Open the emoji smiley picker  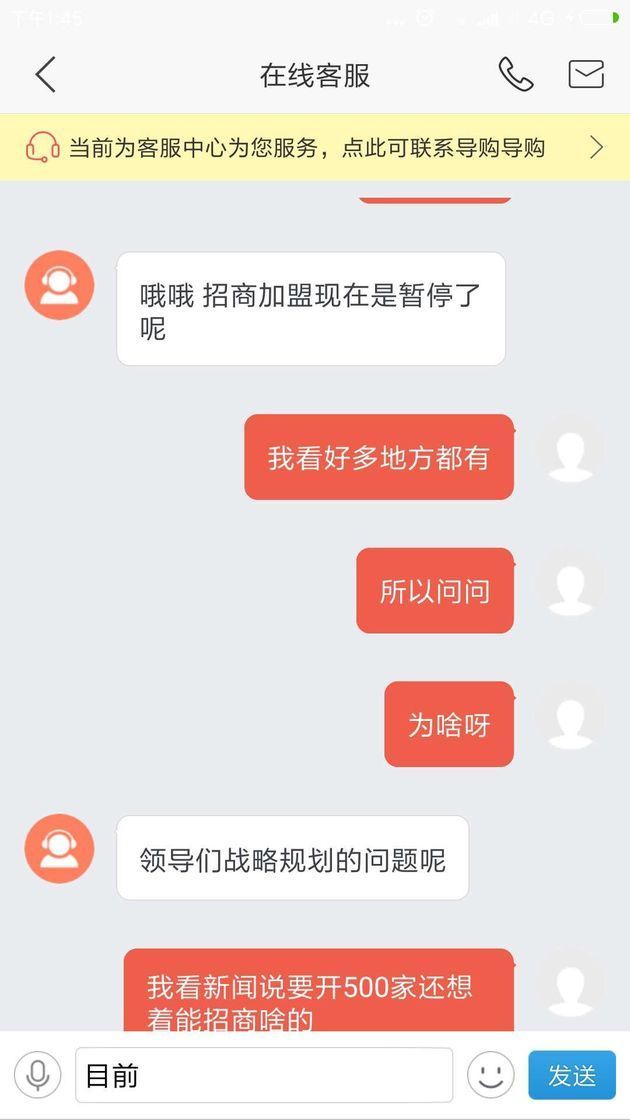pos(490,1075)
